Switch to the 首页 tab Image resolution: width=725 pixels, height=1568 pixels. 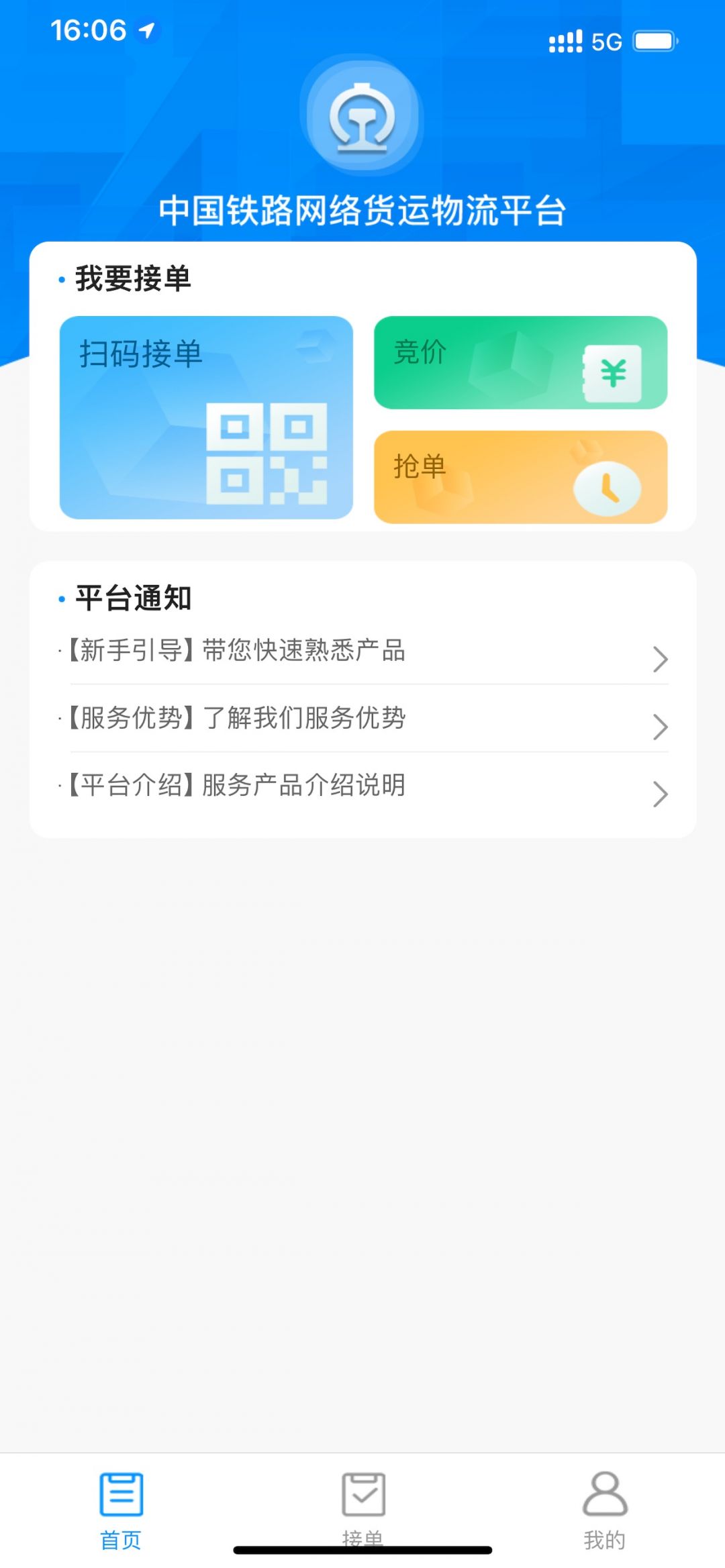tap(121, 1508)
